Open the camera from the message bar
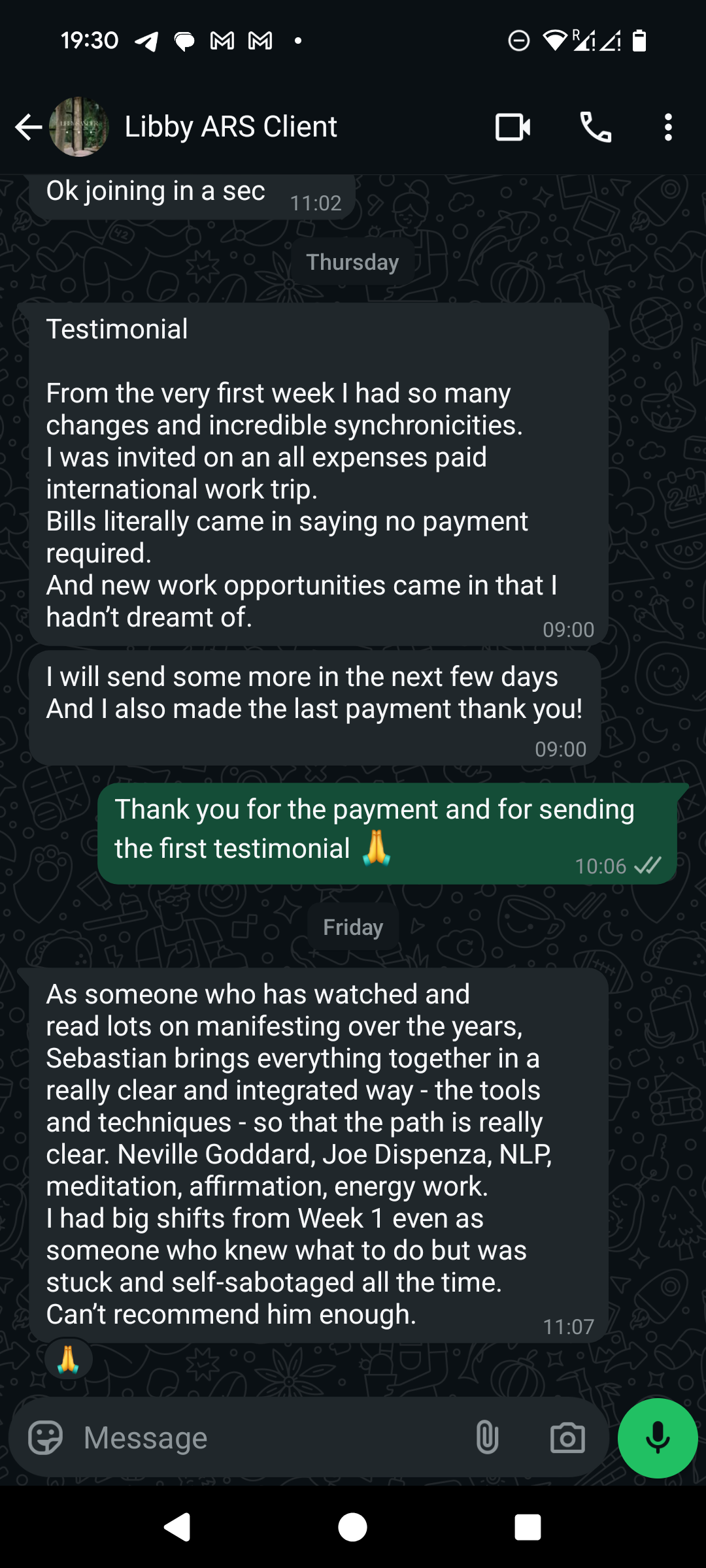Image resolution: width=706 pixels, height=1568 pixels. click(x=567, y=1438)
